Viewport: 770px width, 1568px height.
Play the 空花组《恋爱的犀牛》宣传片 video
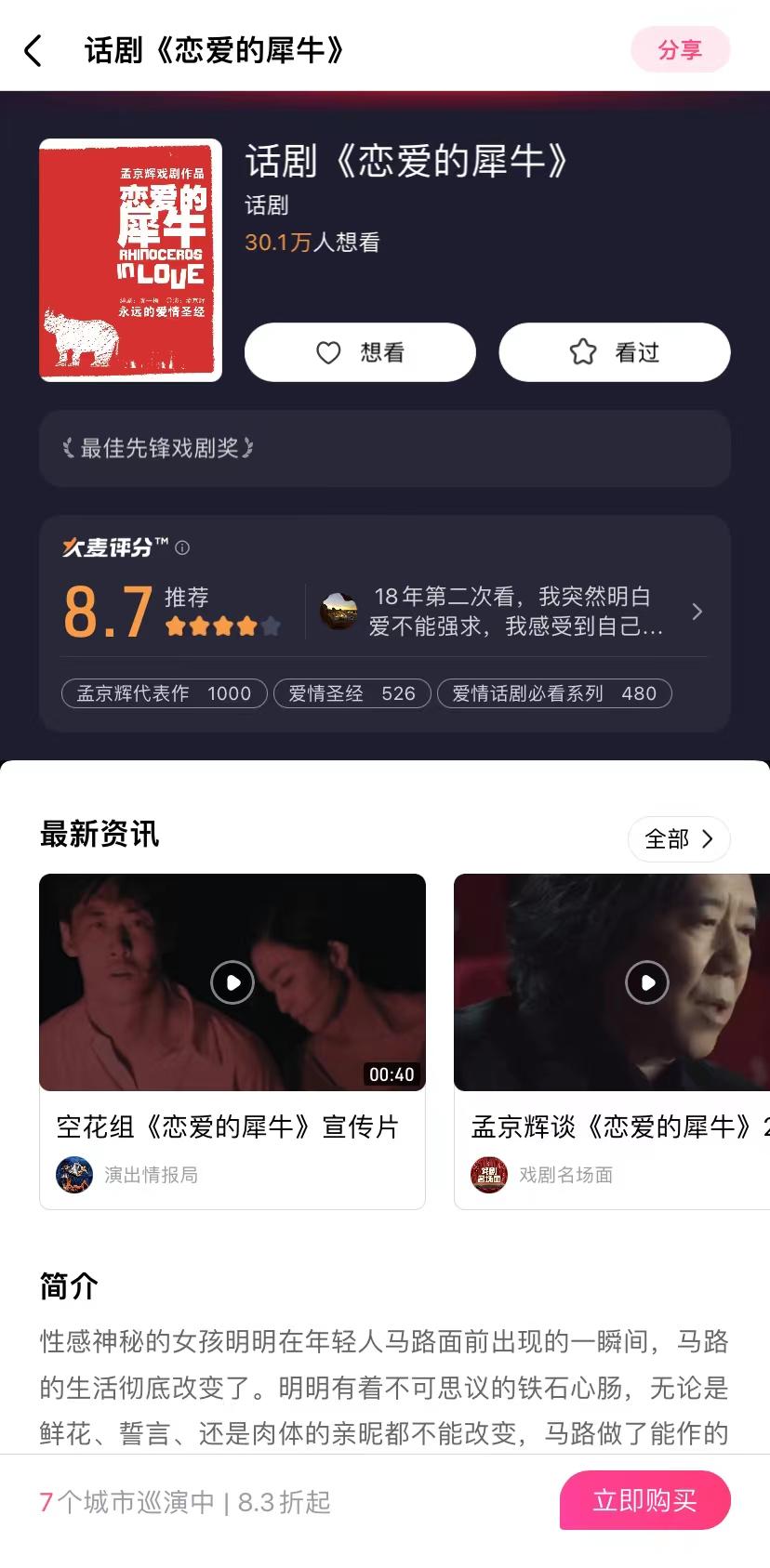[231, 982]
